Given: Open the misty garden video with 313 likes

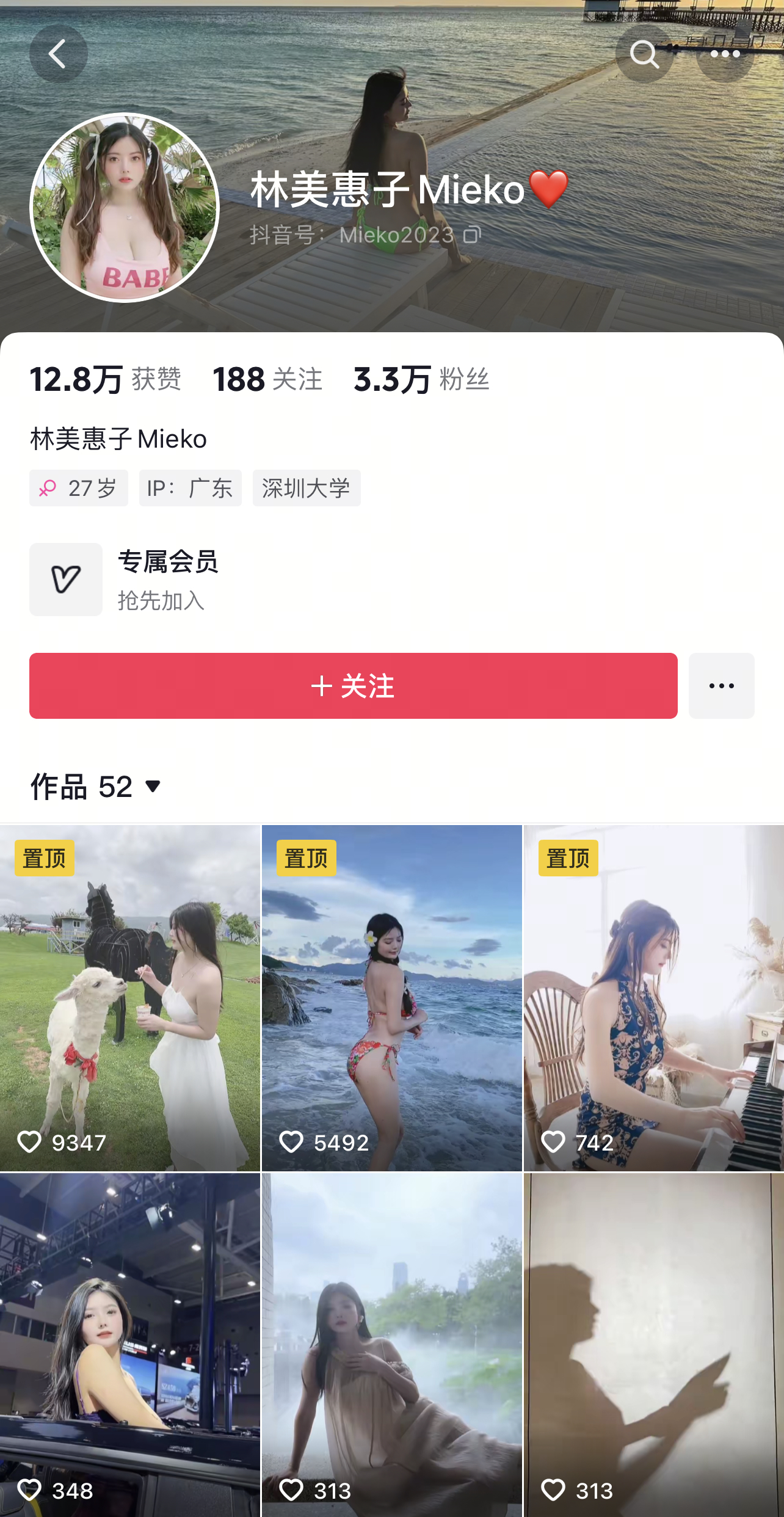Looking at the screenshot, I should (391, 1344).
